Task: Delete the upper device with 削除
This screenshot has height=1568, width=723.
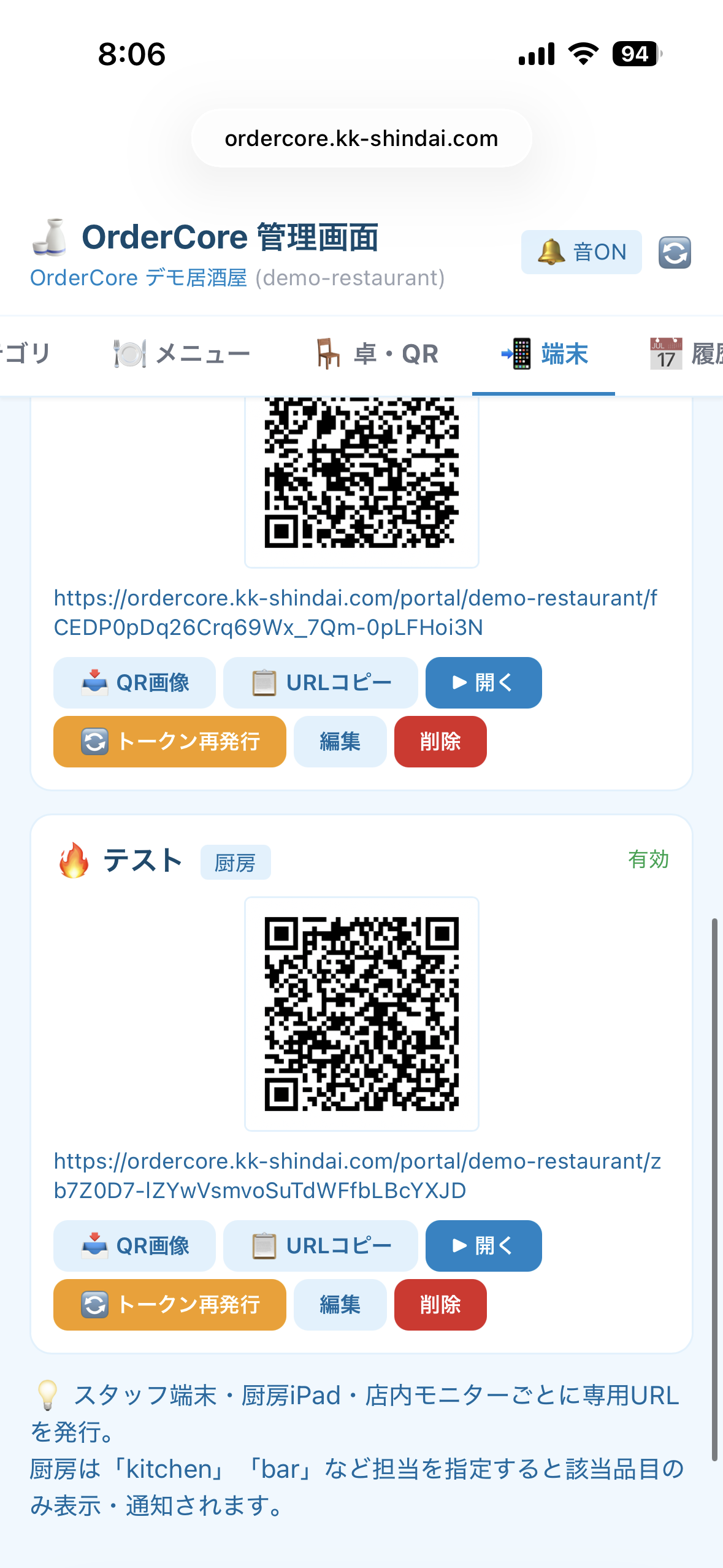Action: tap(440, 742)
